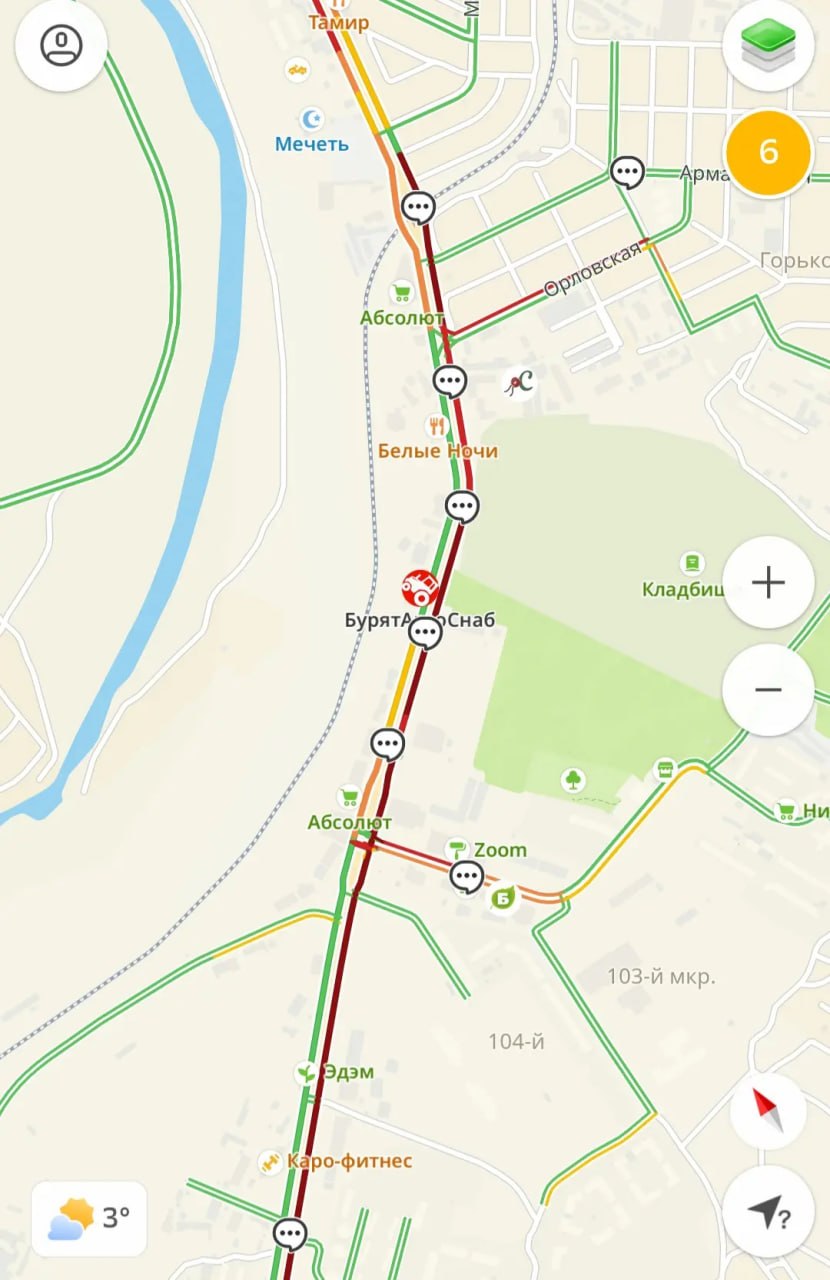Open the comment bubble near Zoom store
The width and height of the screenshot is (830, 1280).
pyautogui.click(x=466, y=878)
